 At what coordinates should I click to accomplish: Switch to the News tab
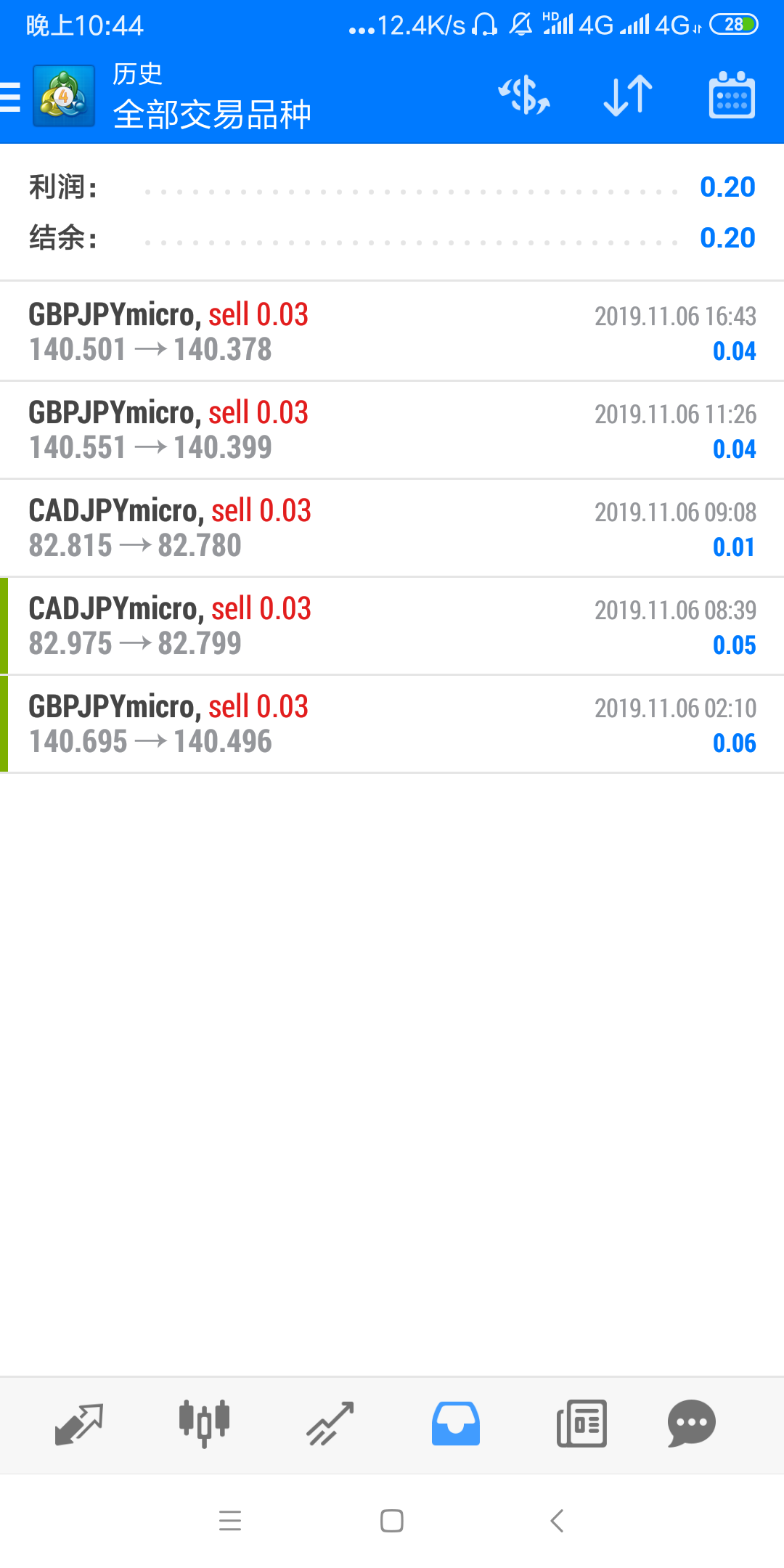[x=581, y=1424]
